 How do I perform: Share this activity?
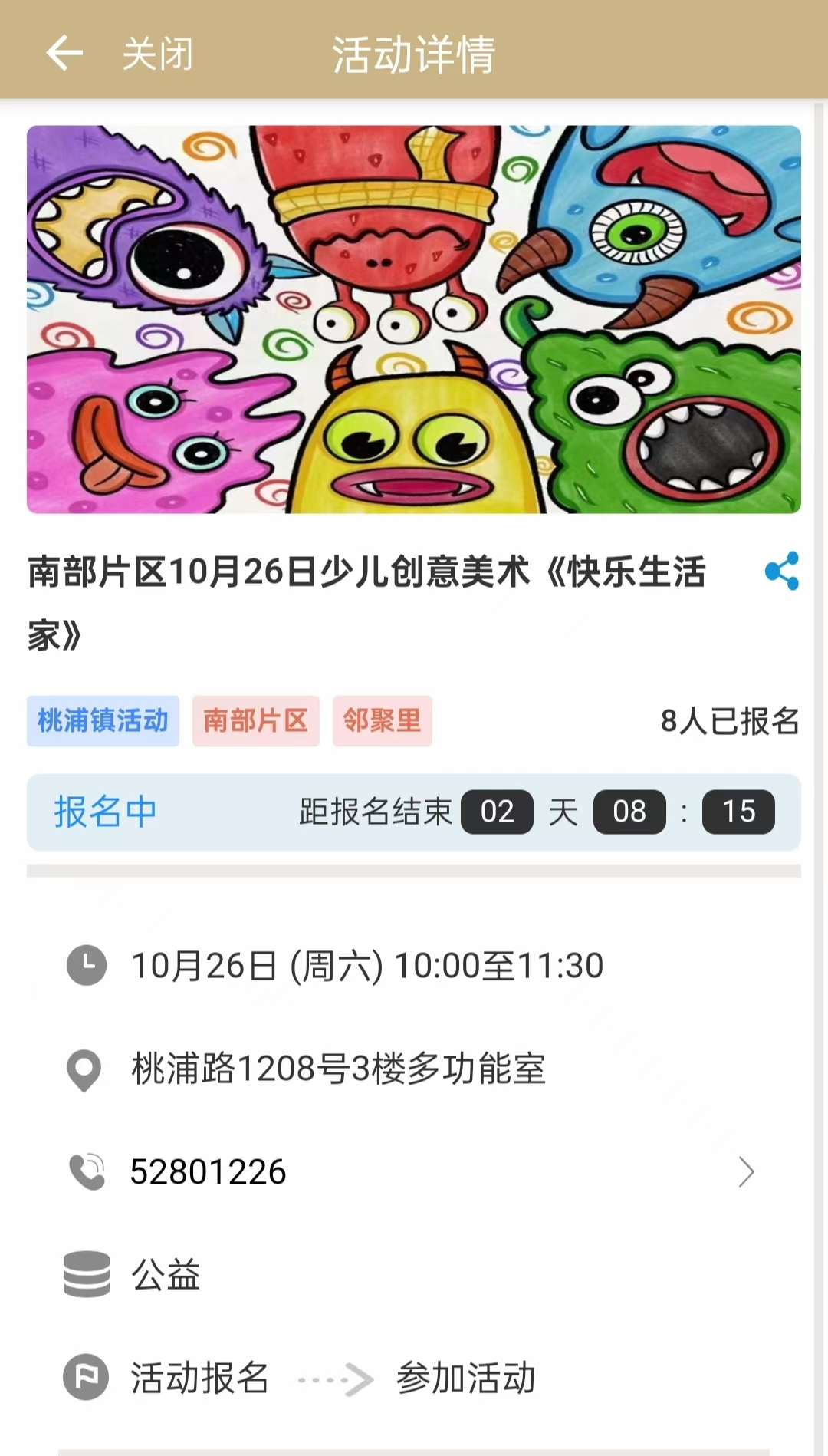tap(781, 572)
